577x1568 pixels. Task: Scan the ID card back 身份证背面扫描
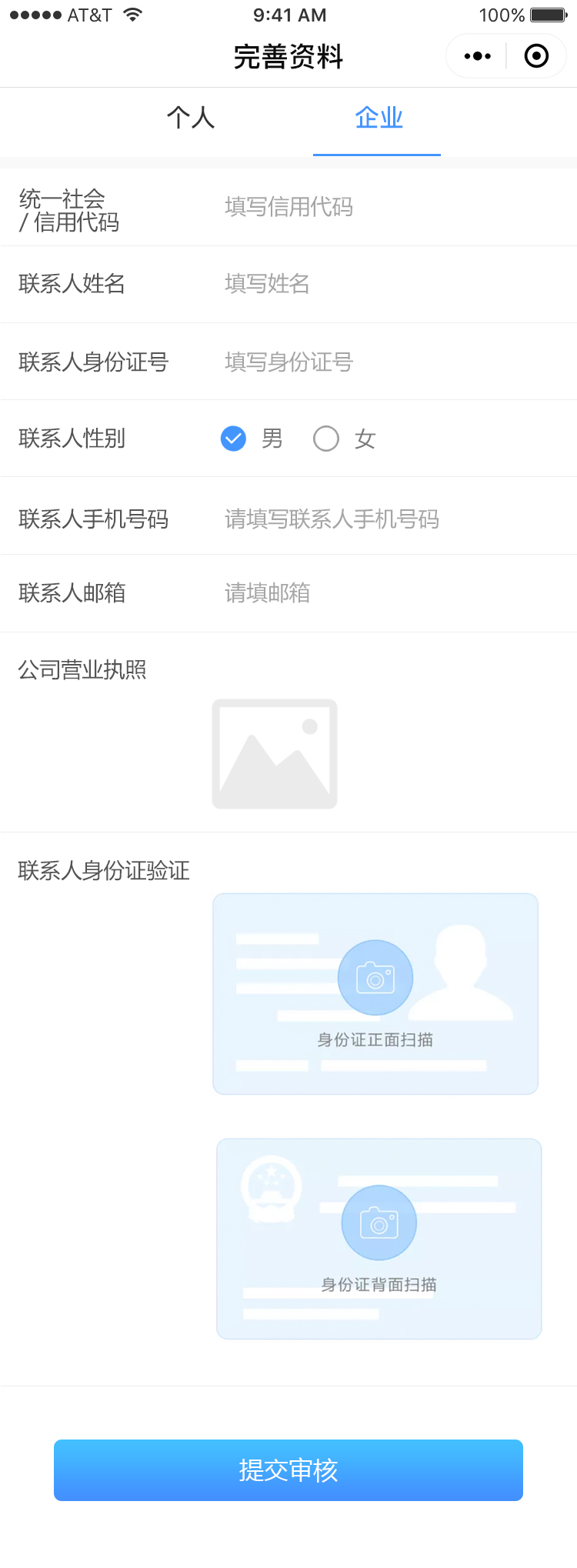(379, 1238)
